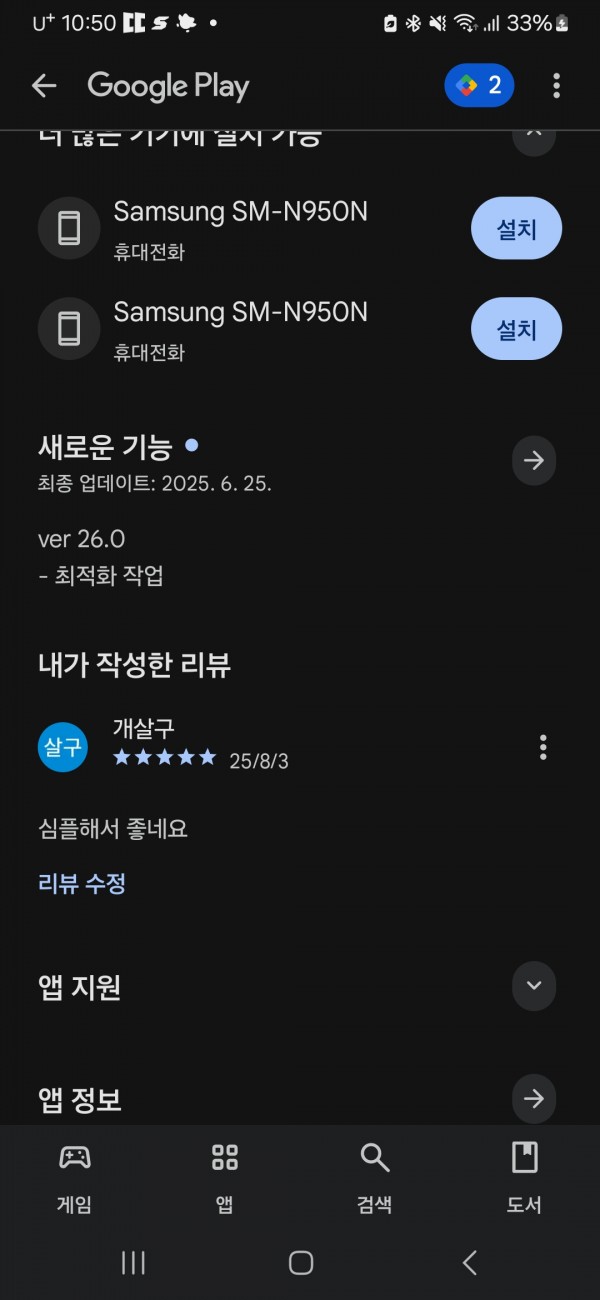Go back using the top arrow
Screen dimensions: 600x1300
44,86
